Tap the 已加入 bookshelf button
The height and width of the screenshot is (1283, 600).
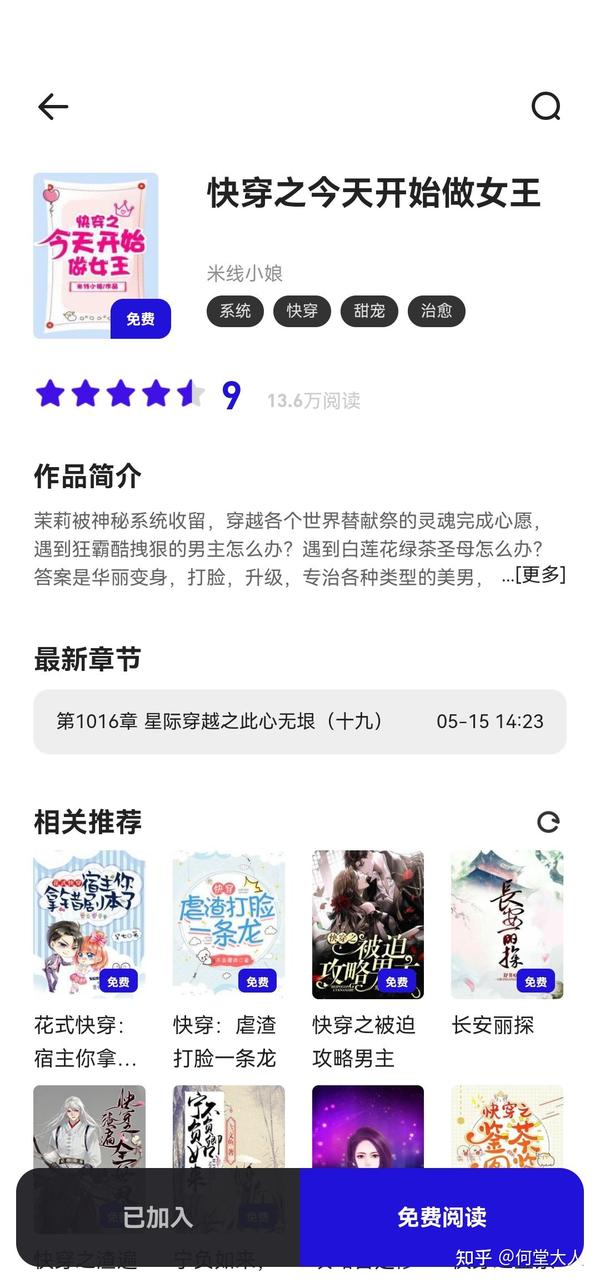(x=157, y=1217)
